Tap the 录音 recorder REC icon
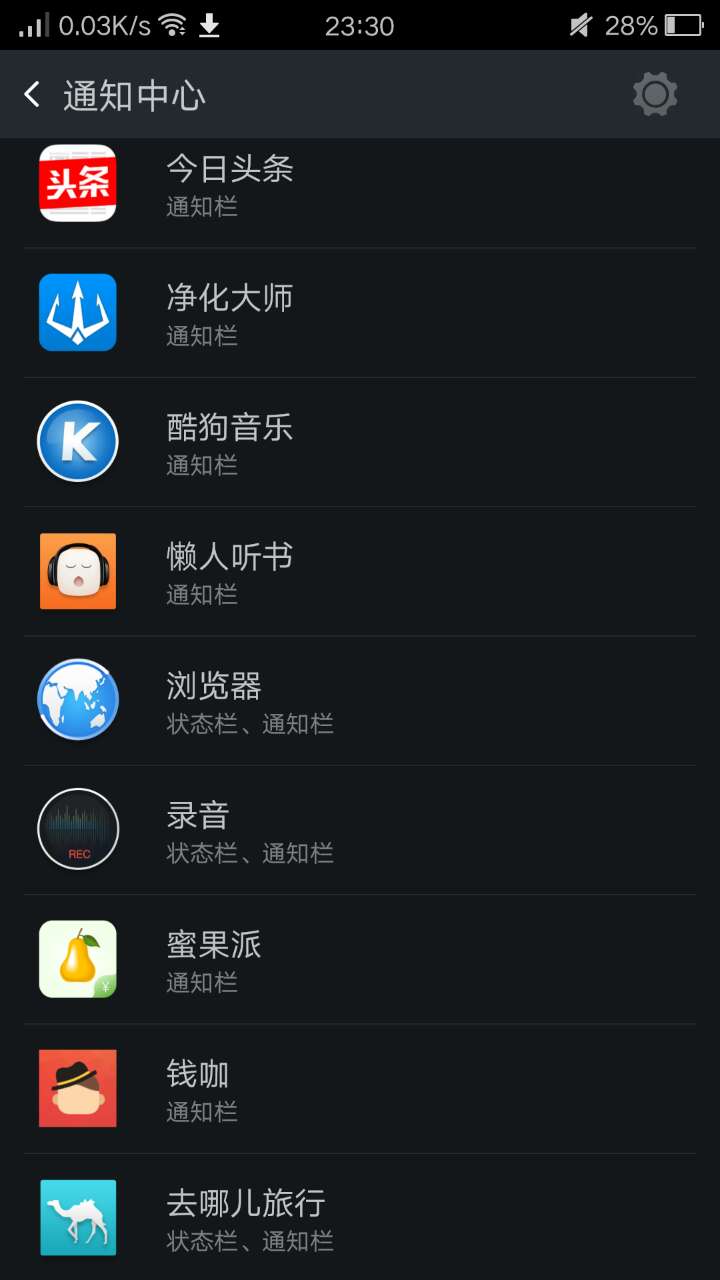Viewport: 720px width, 1280px height. pos(78,828)
